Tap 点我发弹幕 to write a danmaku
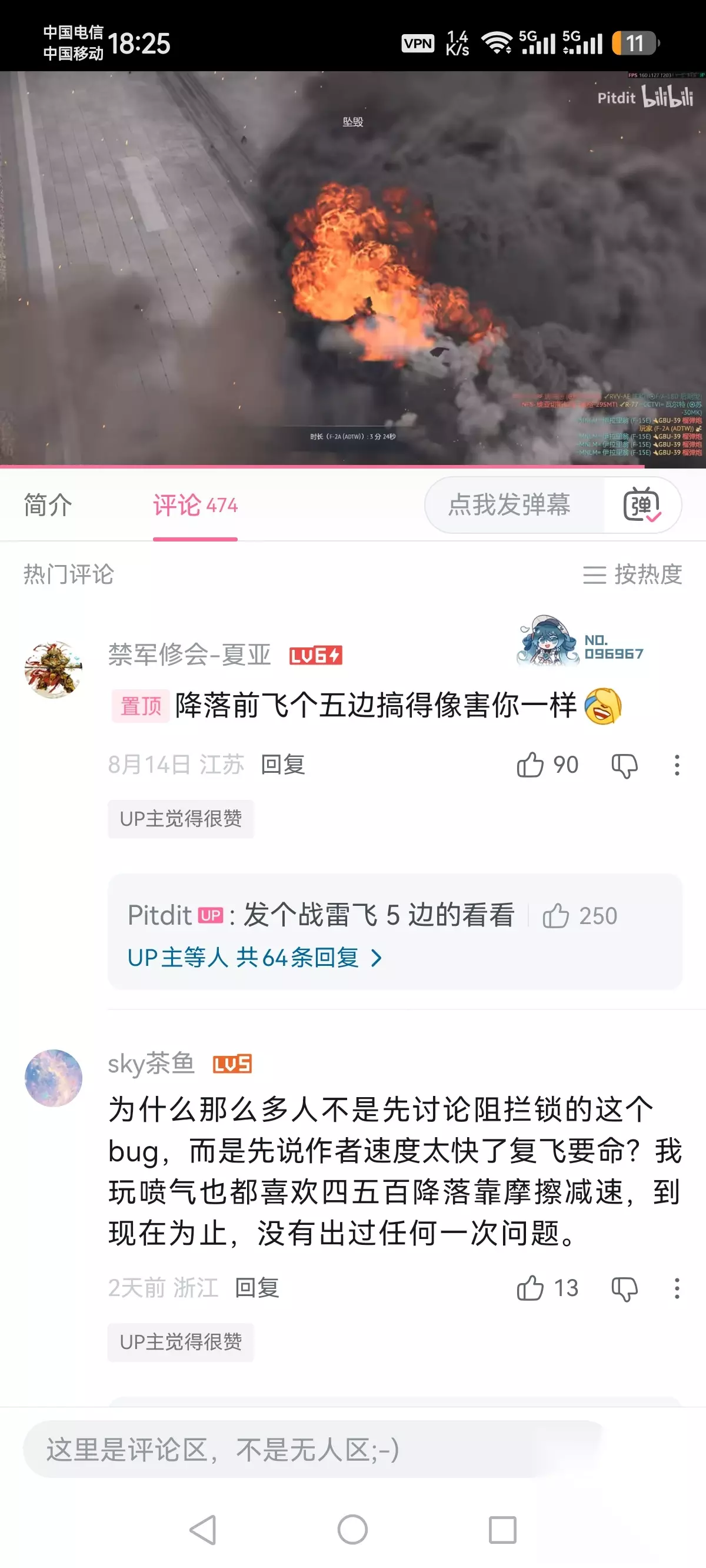 coord(509,504)
